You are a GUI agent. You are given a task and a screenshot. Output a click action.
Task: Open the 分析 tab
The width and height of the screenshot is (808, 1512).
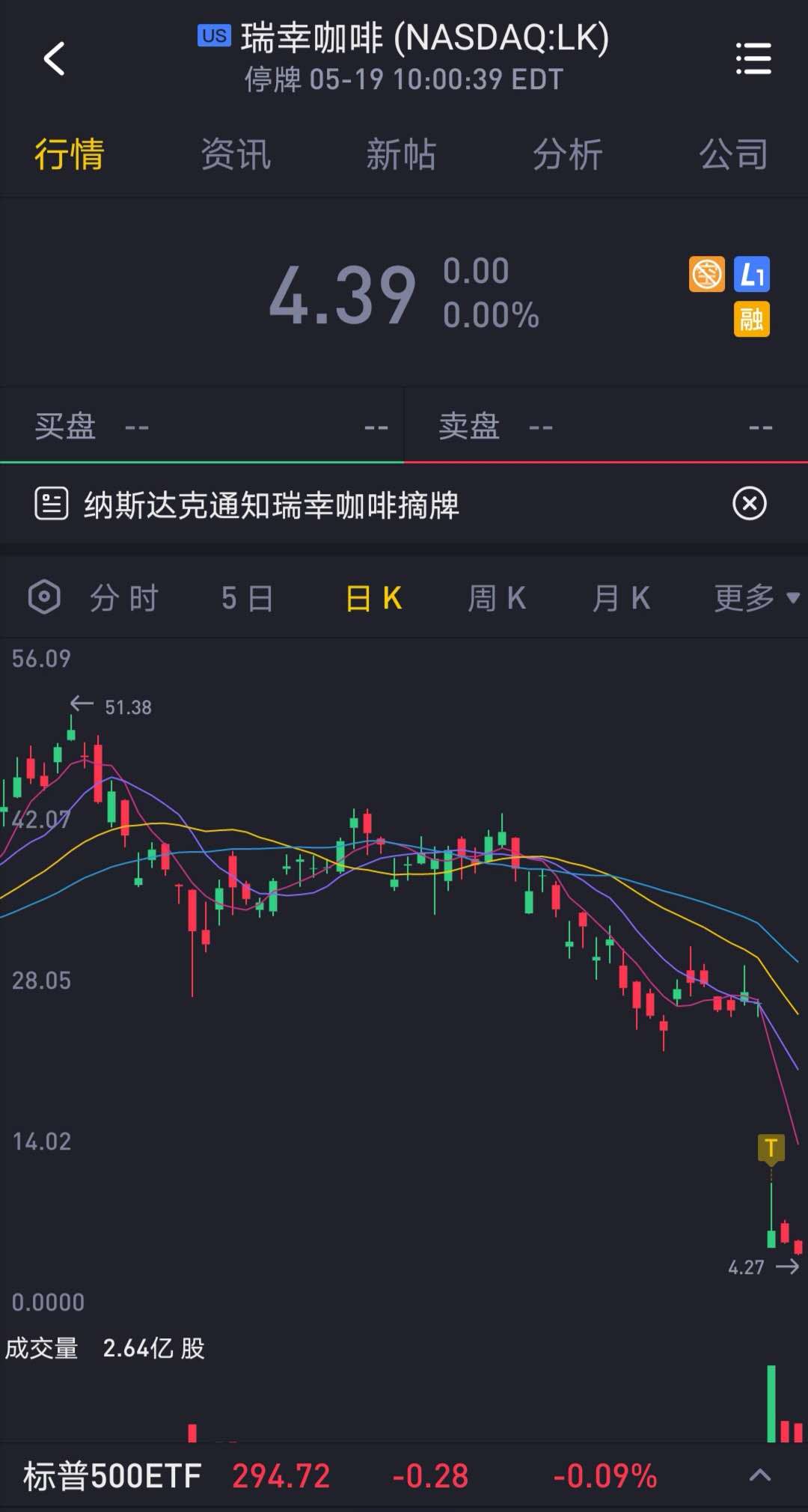click(567, 155)
